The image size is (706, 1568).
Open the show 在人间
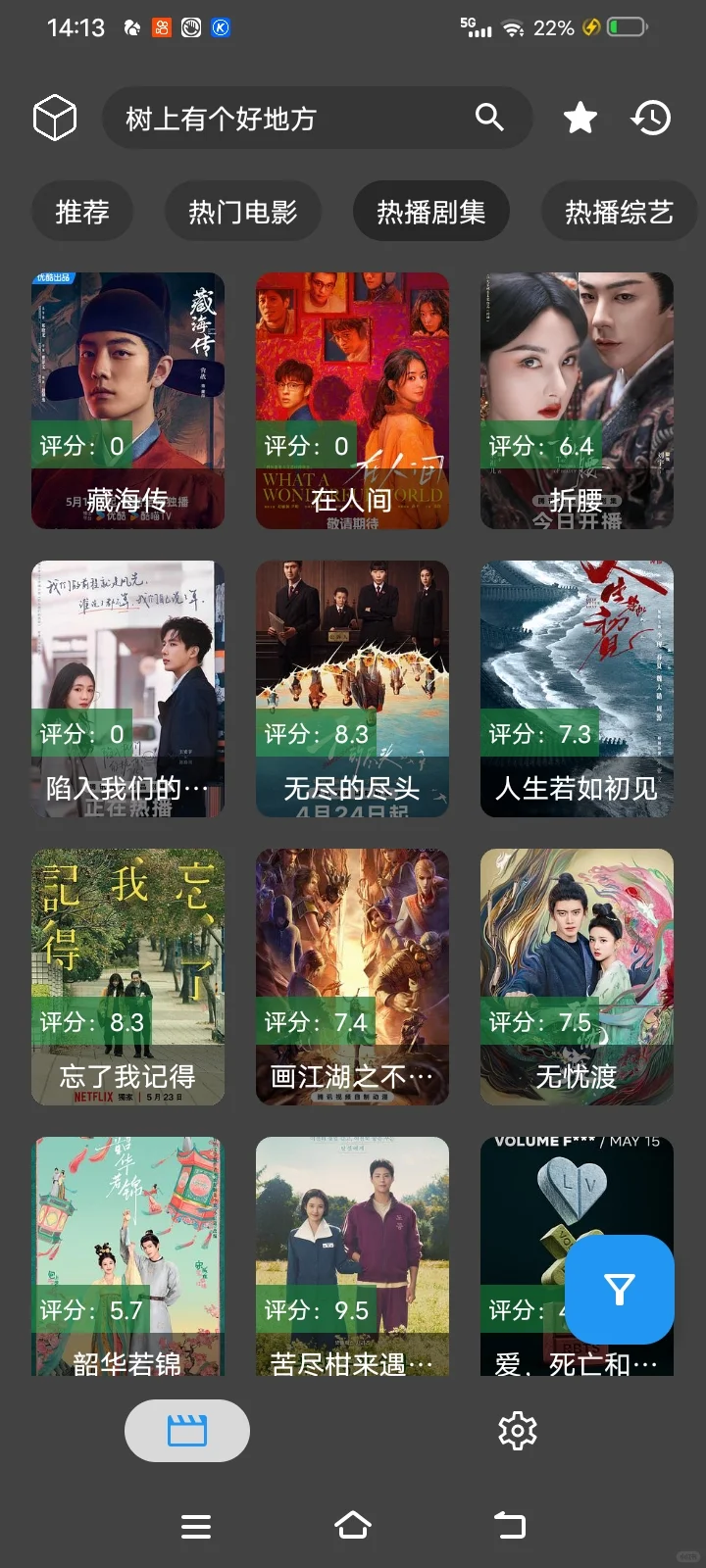coord(352,401)
